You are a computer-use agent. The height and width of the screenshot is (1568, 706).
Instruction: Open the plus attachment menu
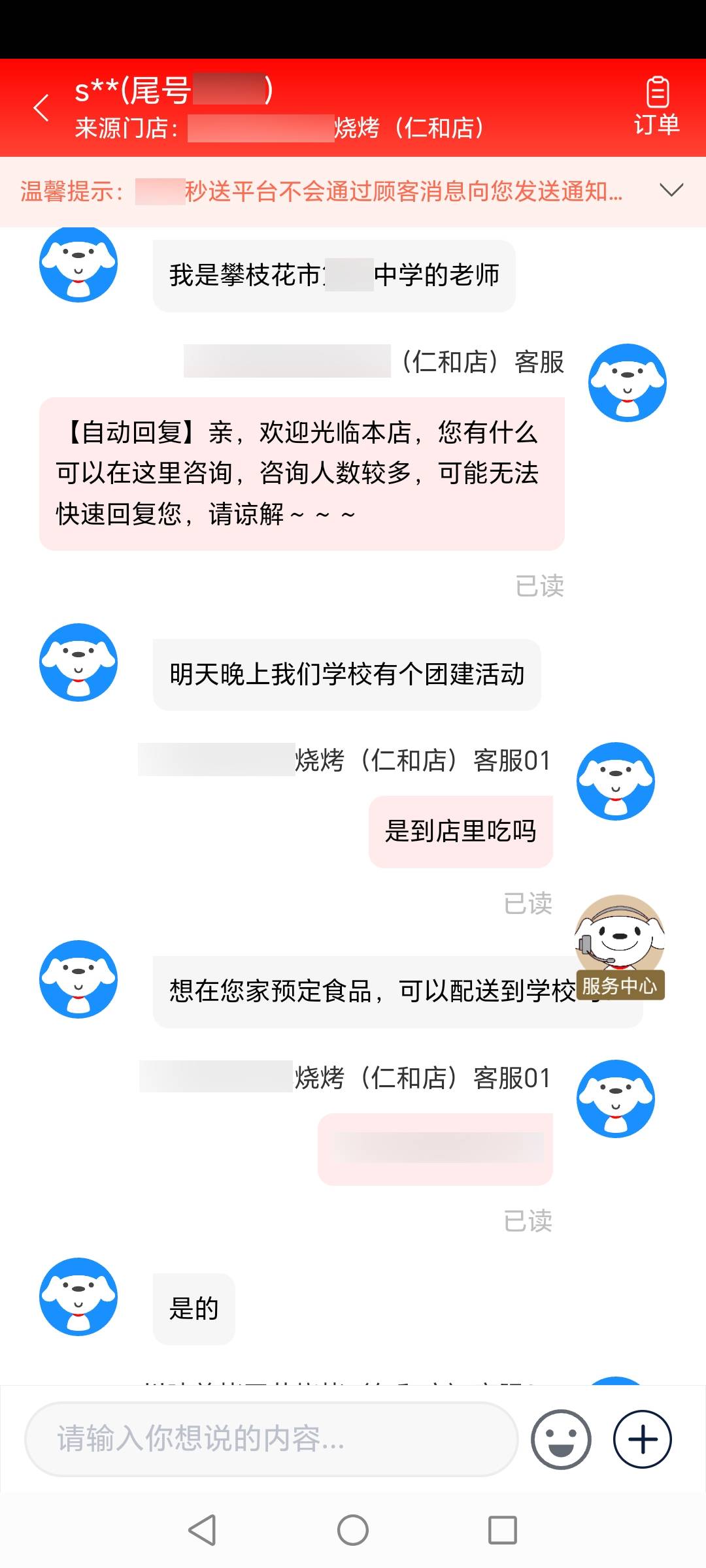642,1439
